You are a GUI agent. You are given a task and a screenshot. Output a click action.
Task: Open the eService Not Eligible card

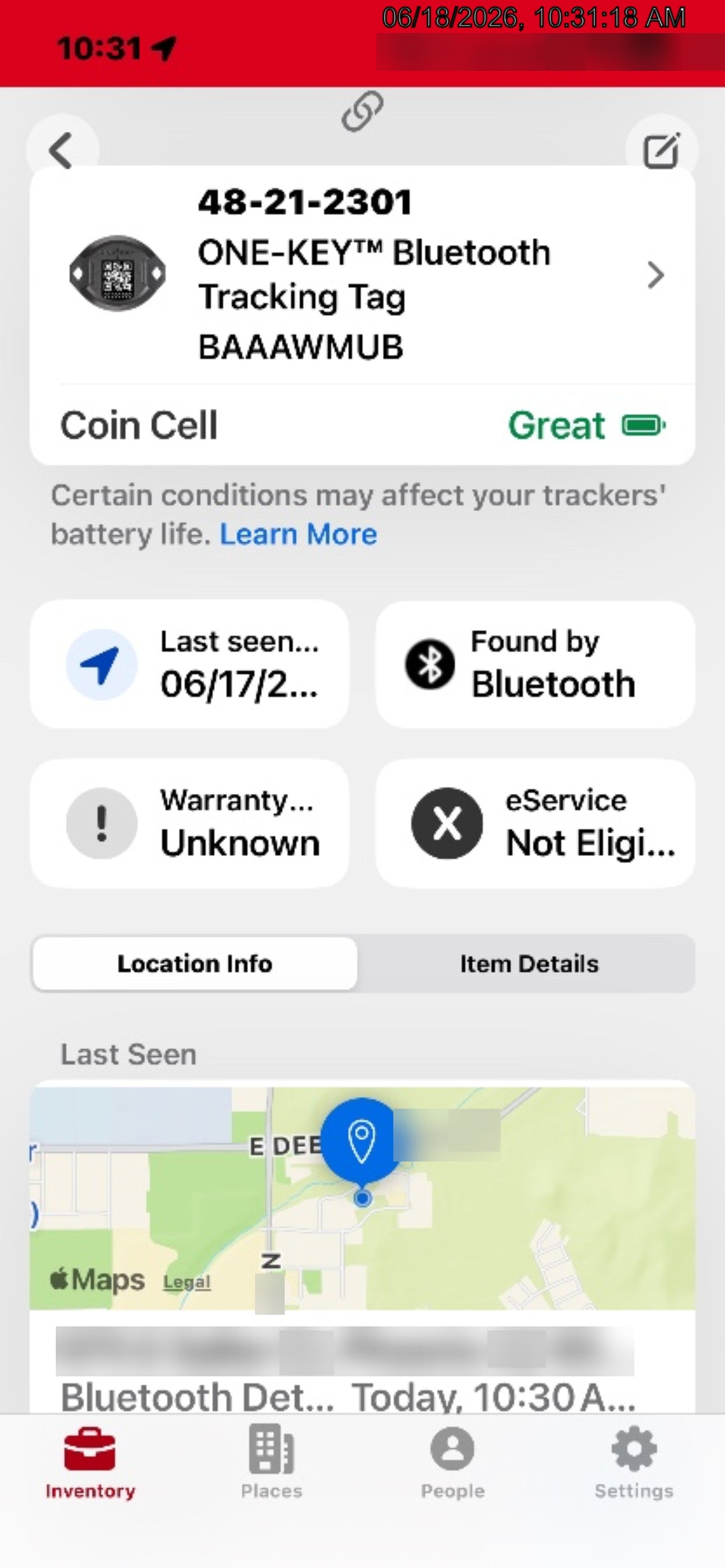(535, 823)
